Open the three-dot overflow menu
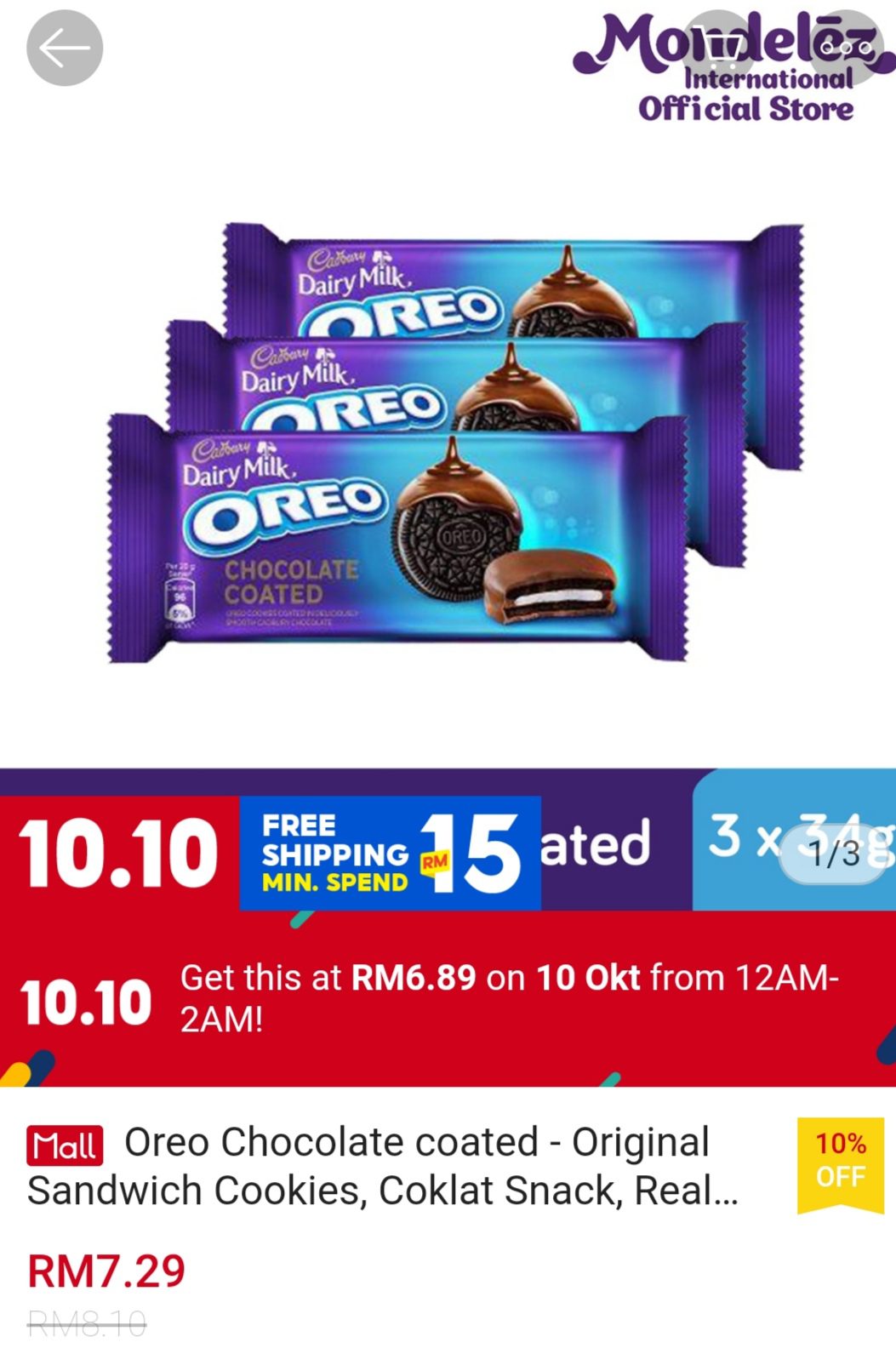This screenshot has width=896, height=1348. [846, 49]
